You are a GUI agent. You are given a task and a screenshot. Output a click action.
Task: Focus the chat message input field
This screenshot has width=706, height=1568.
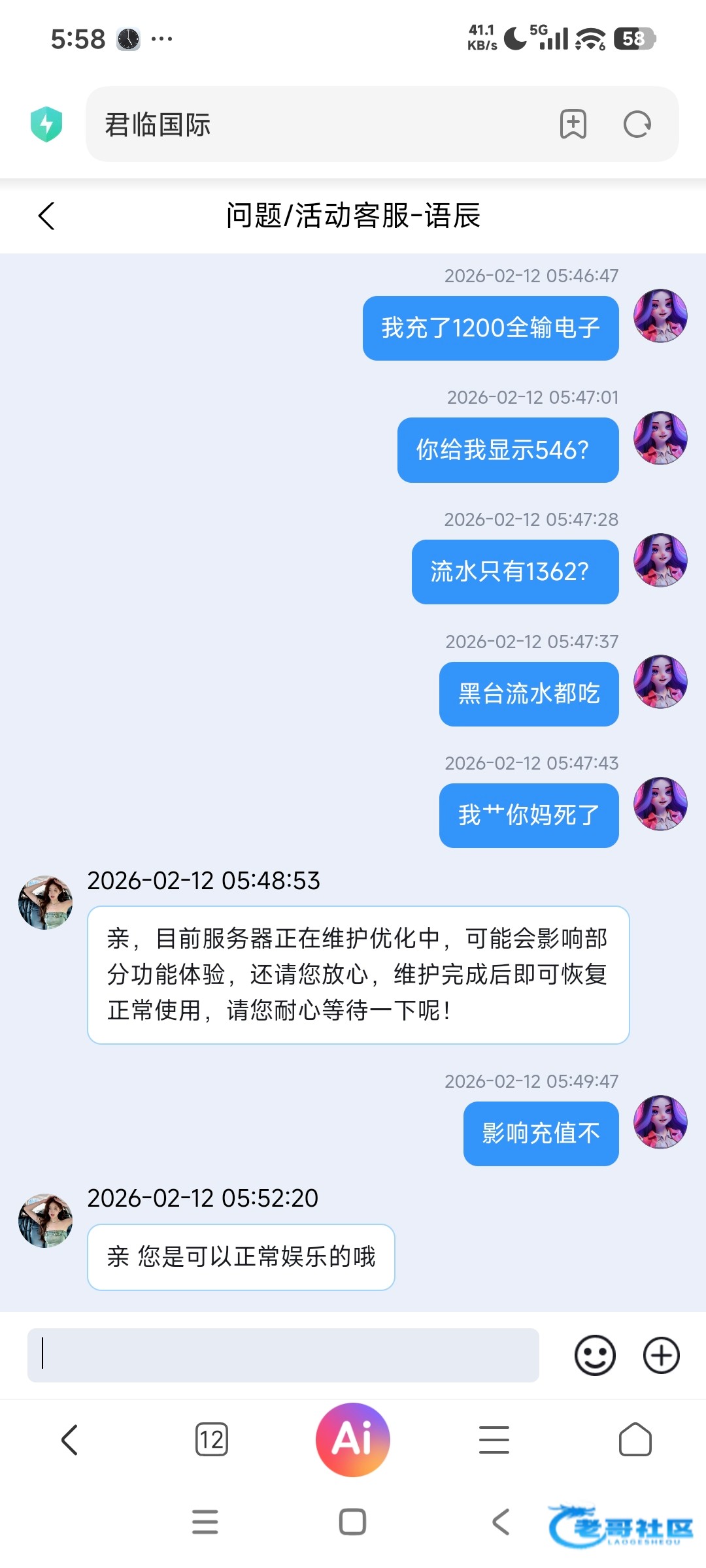[283, 1355]
